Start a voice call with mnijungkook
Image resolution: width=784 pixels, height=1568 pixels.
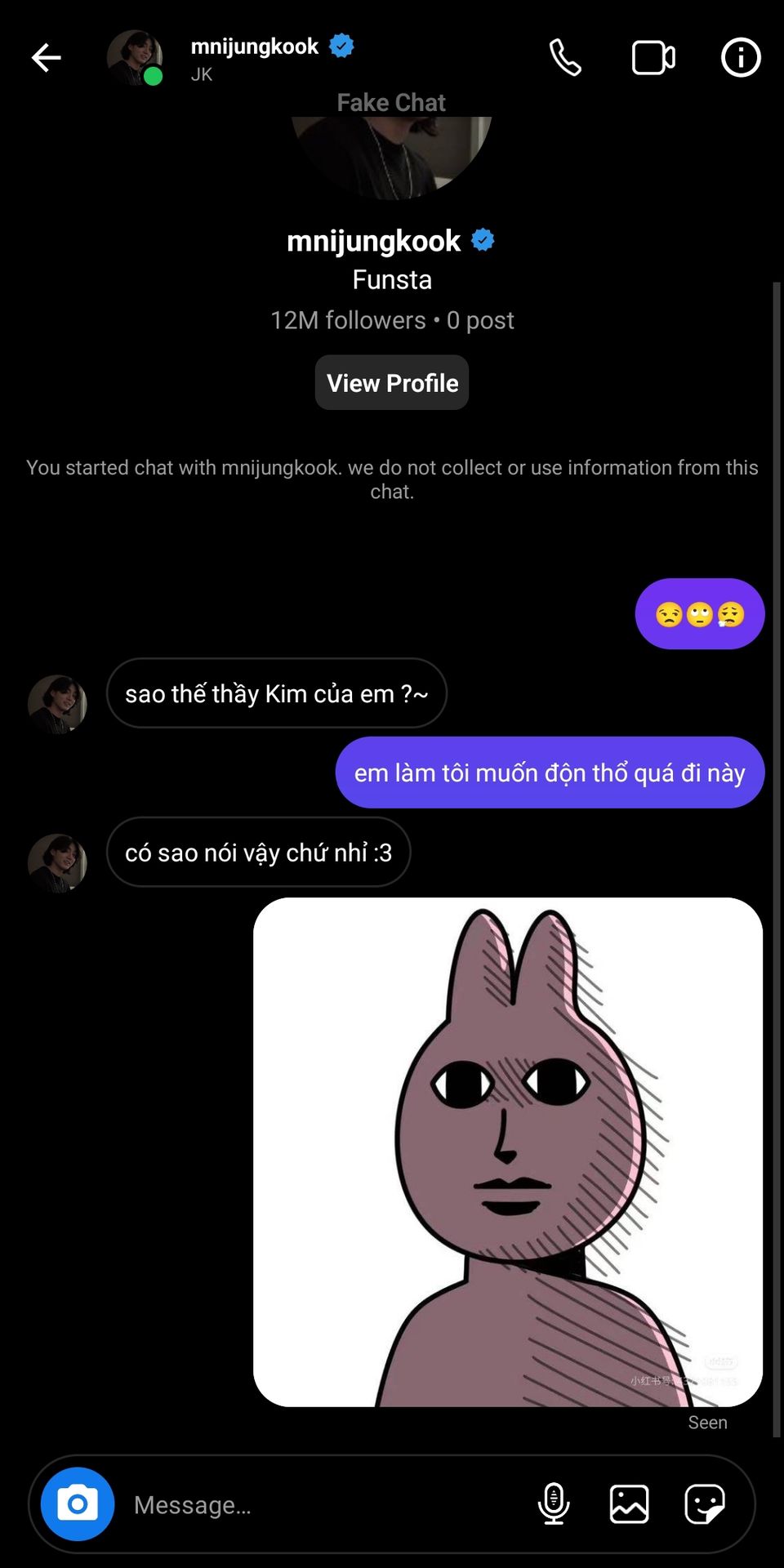pyautogui.click(x=565, y=57)
